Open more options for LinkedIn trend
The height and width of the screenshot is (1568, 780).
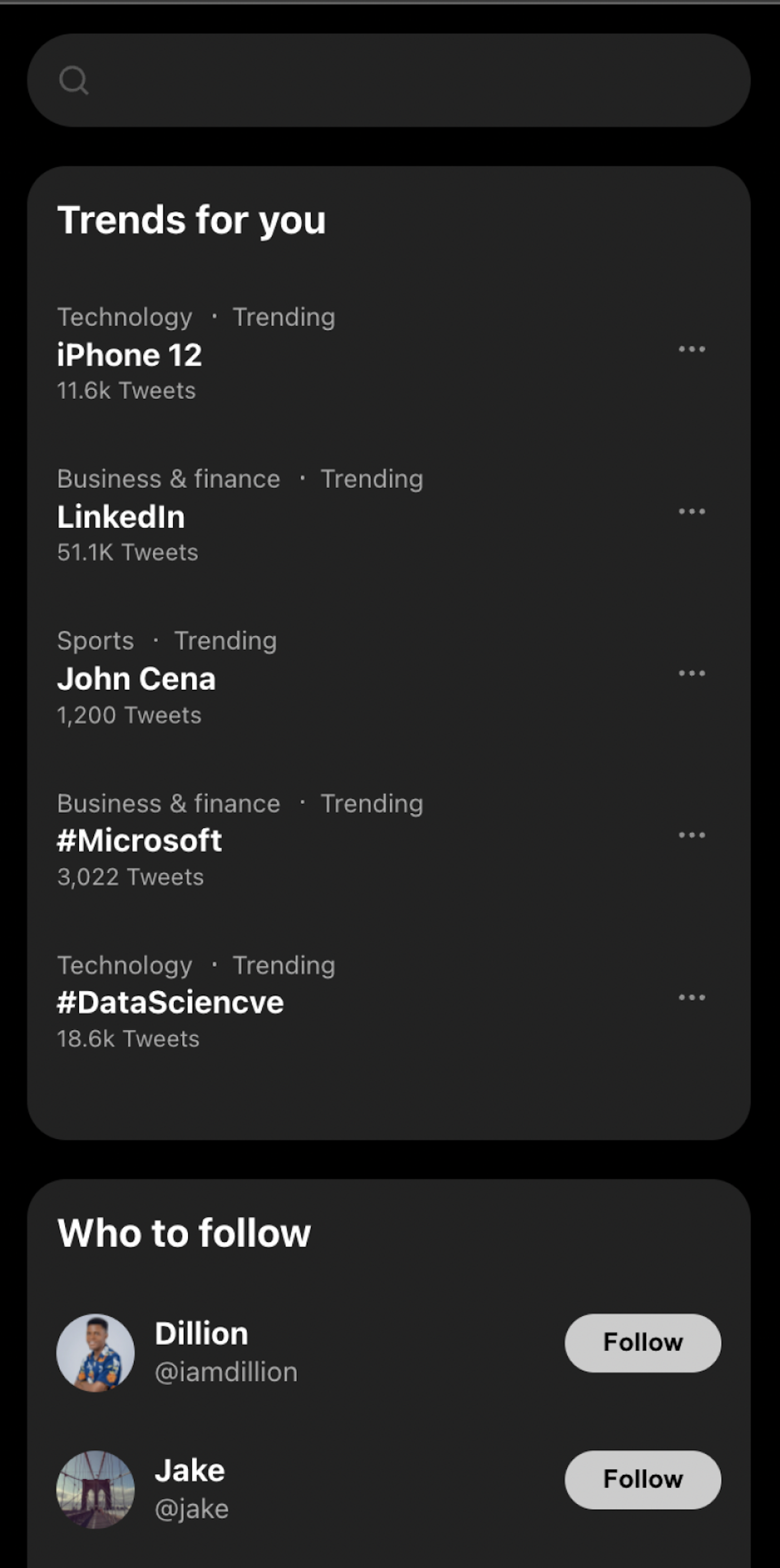pos(692,512)
